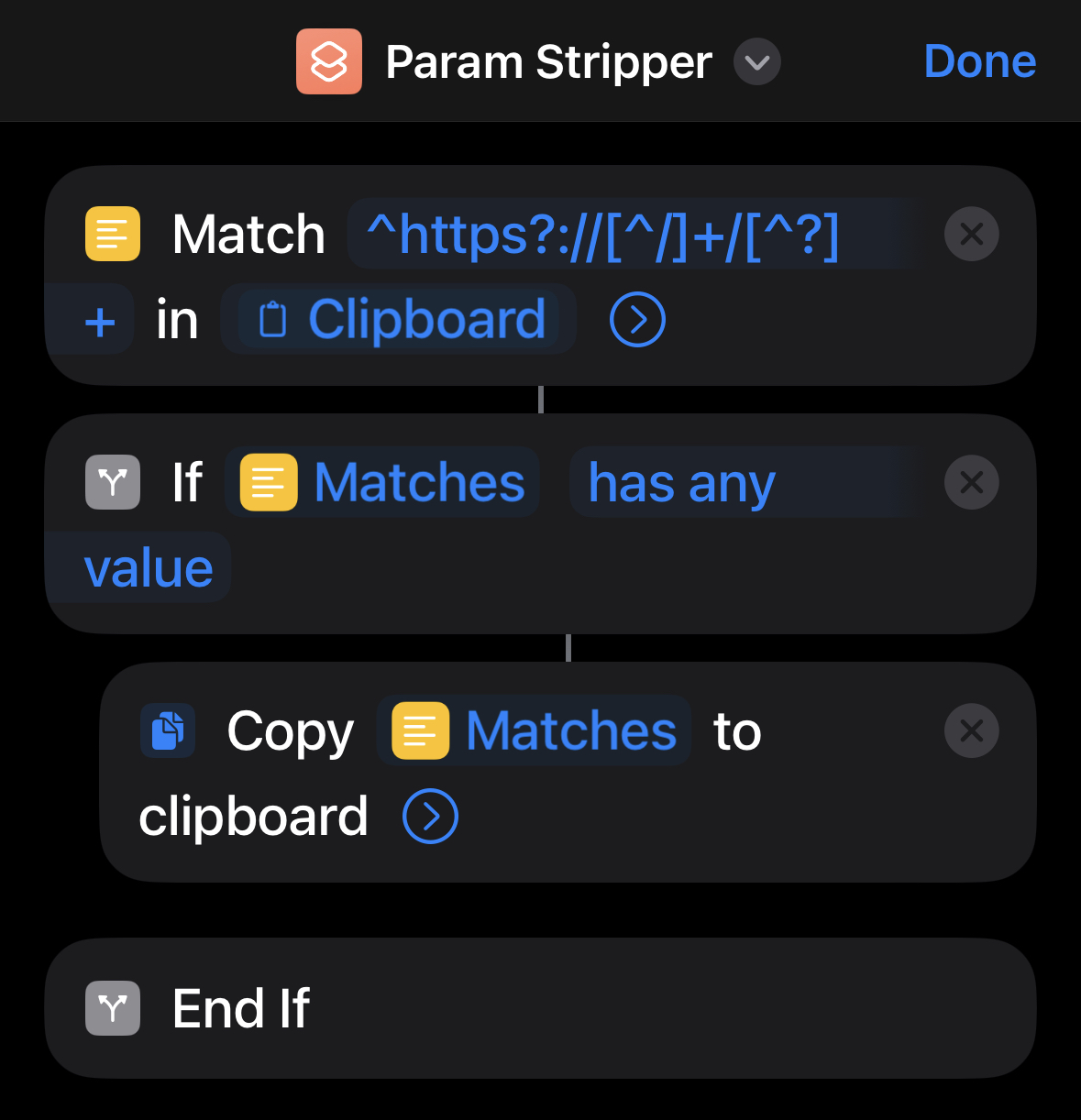Screen dimensions: 1081x1120
Task: Select the Matches variable in the If action
Action: point(382,482)
